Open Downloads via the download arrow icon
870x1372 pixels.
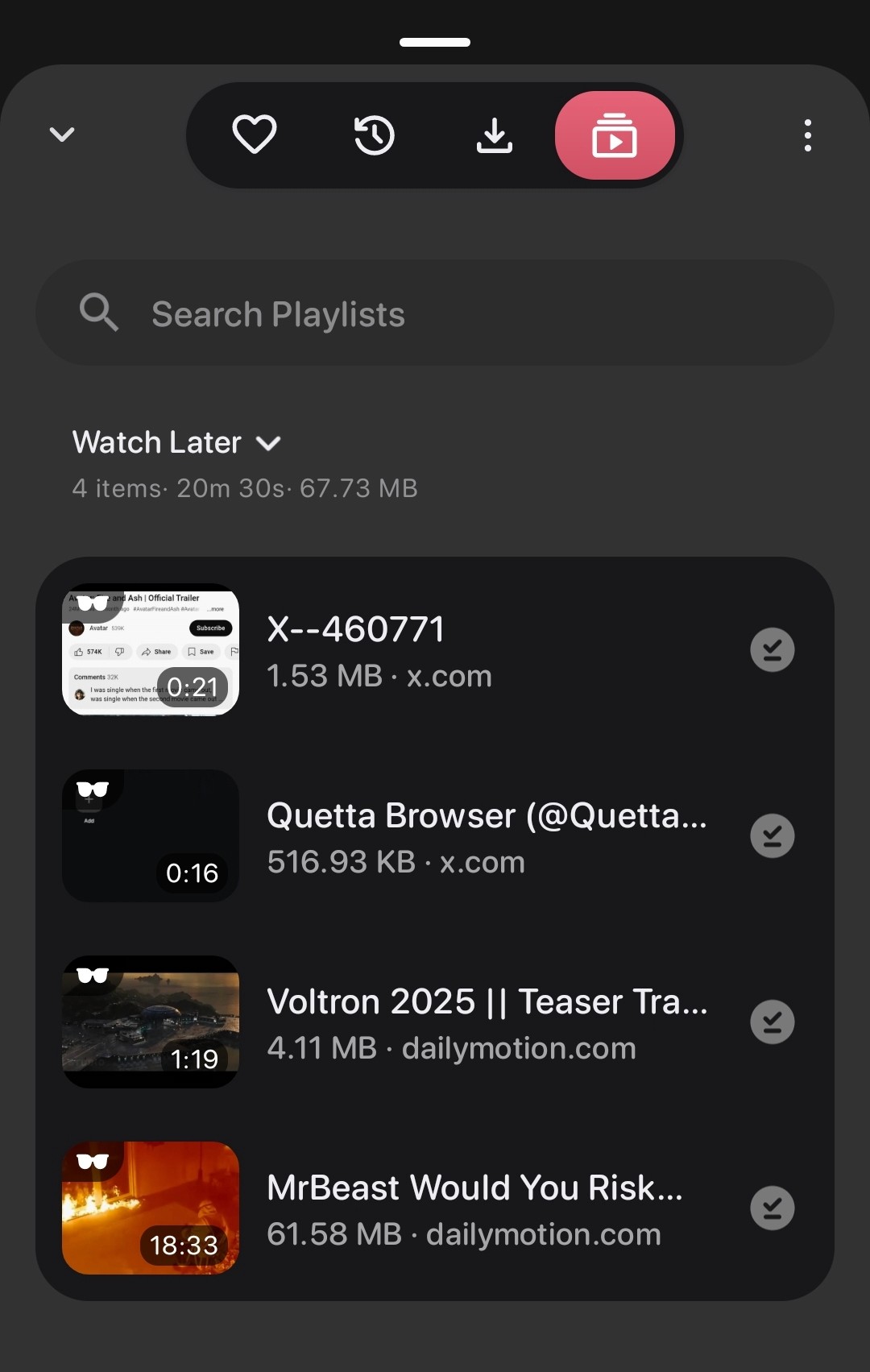point(495,135)
